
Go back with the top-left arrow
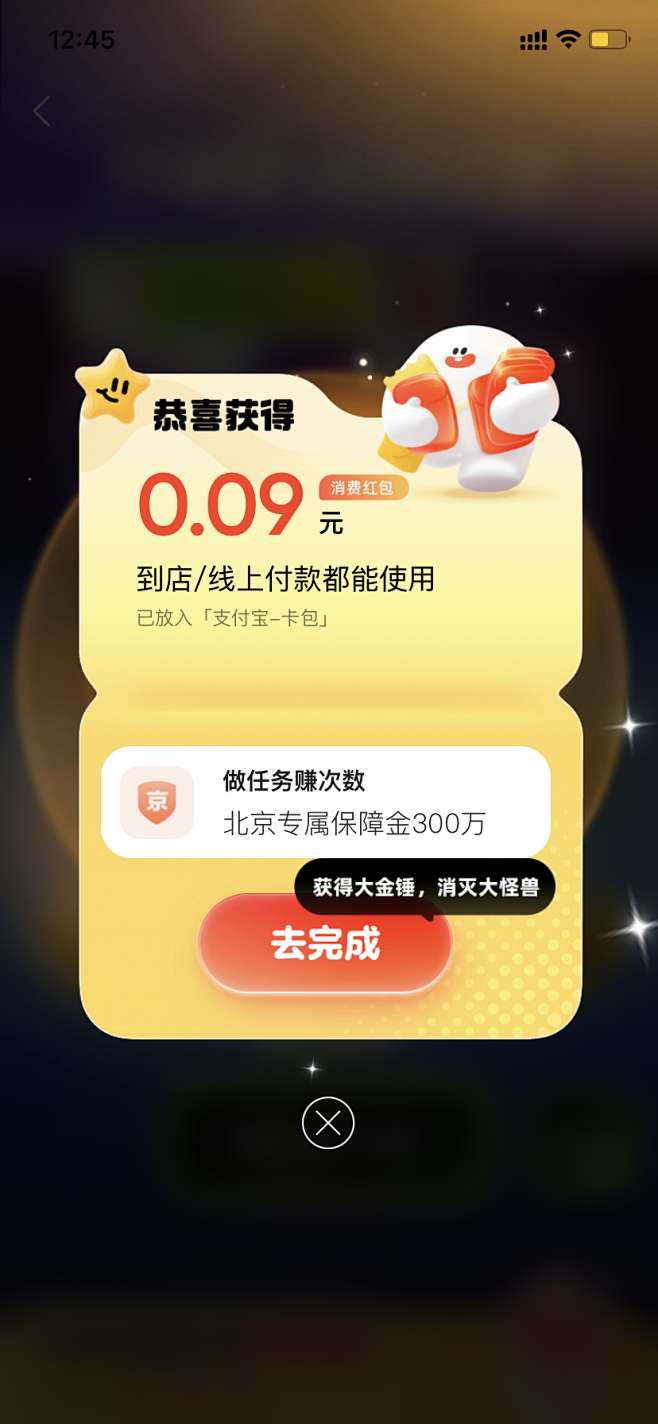tap(42, 111)
